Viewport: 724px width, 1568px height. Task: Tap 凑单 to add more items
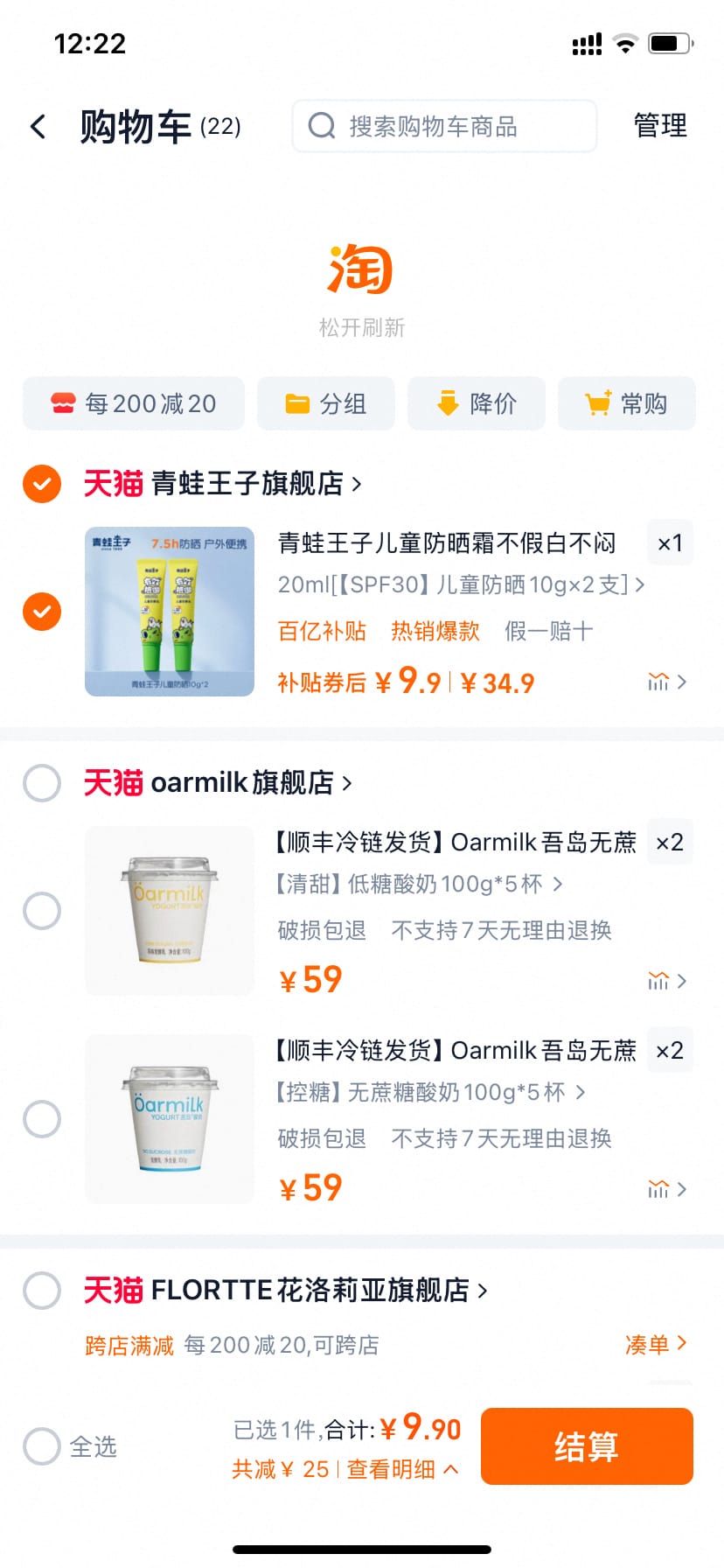tap(651, 1345)
